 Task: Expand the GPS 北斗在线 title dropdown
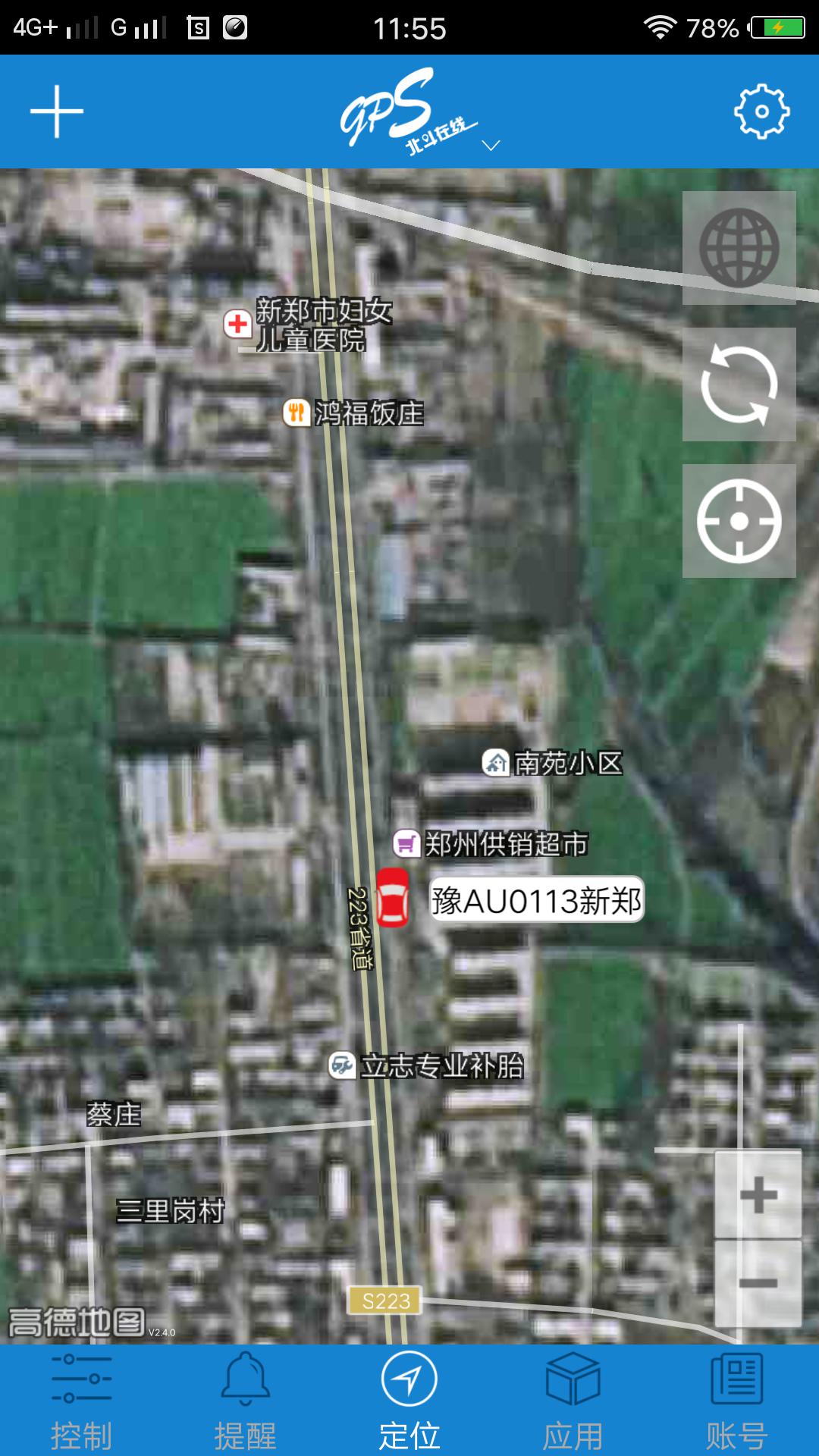(491, 145)
